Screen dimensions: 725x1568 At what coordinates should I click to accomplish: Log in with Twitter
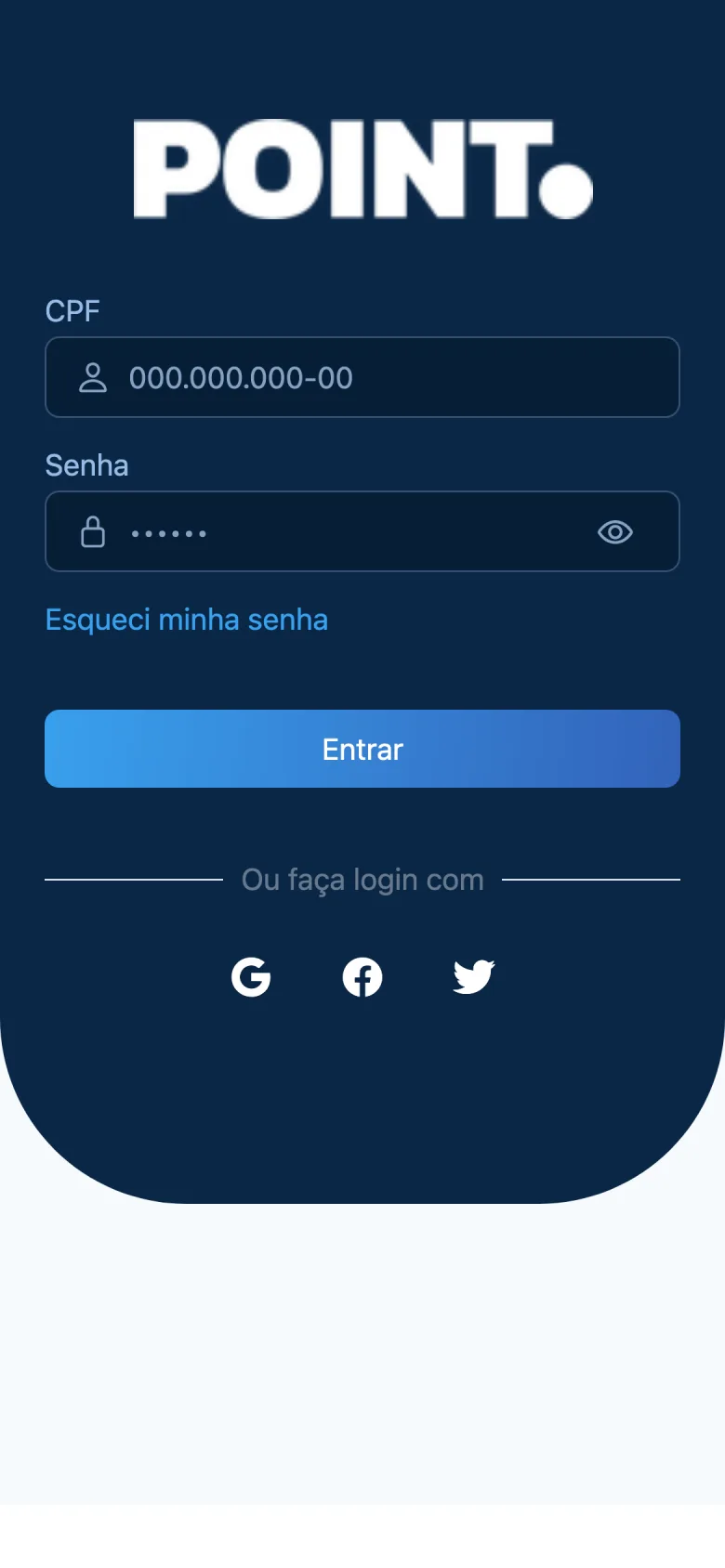point(474,977)
